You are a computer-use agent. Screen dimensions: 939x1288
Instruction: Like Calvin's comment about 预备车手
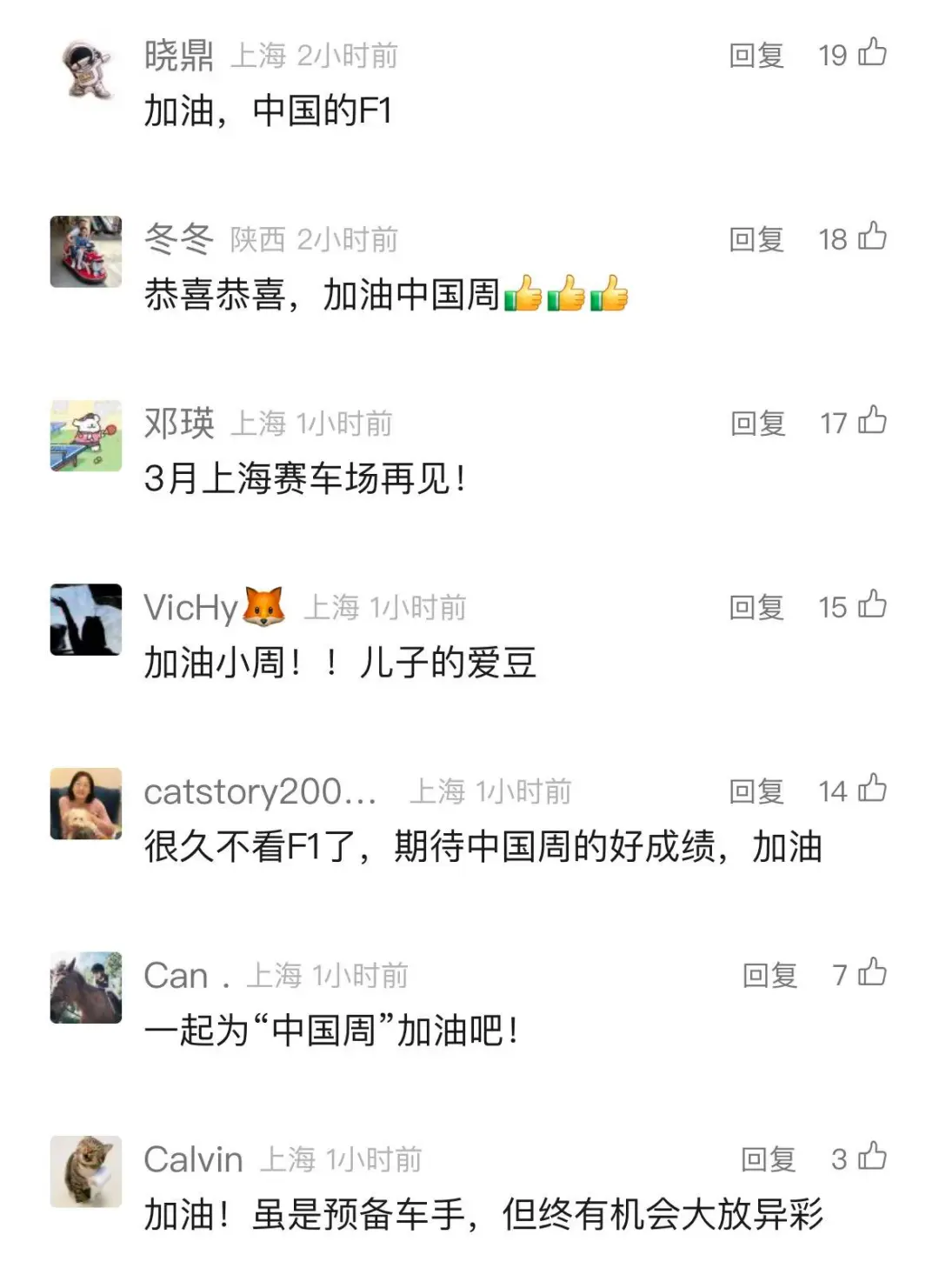[x=872, y=1157]
